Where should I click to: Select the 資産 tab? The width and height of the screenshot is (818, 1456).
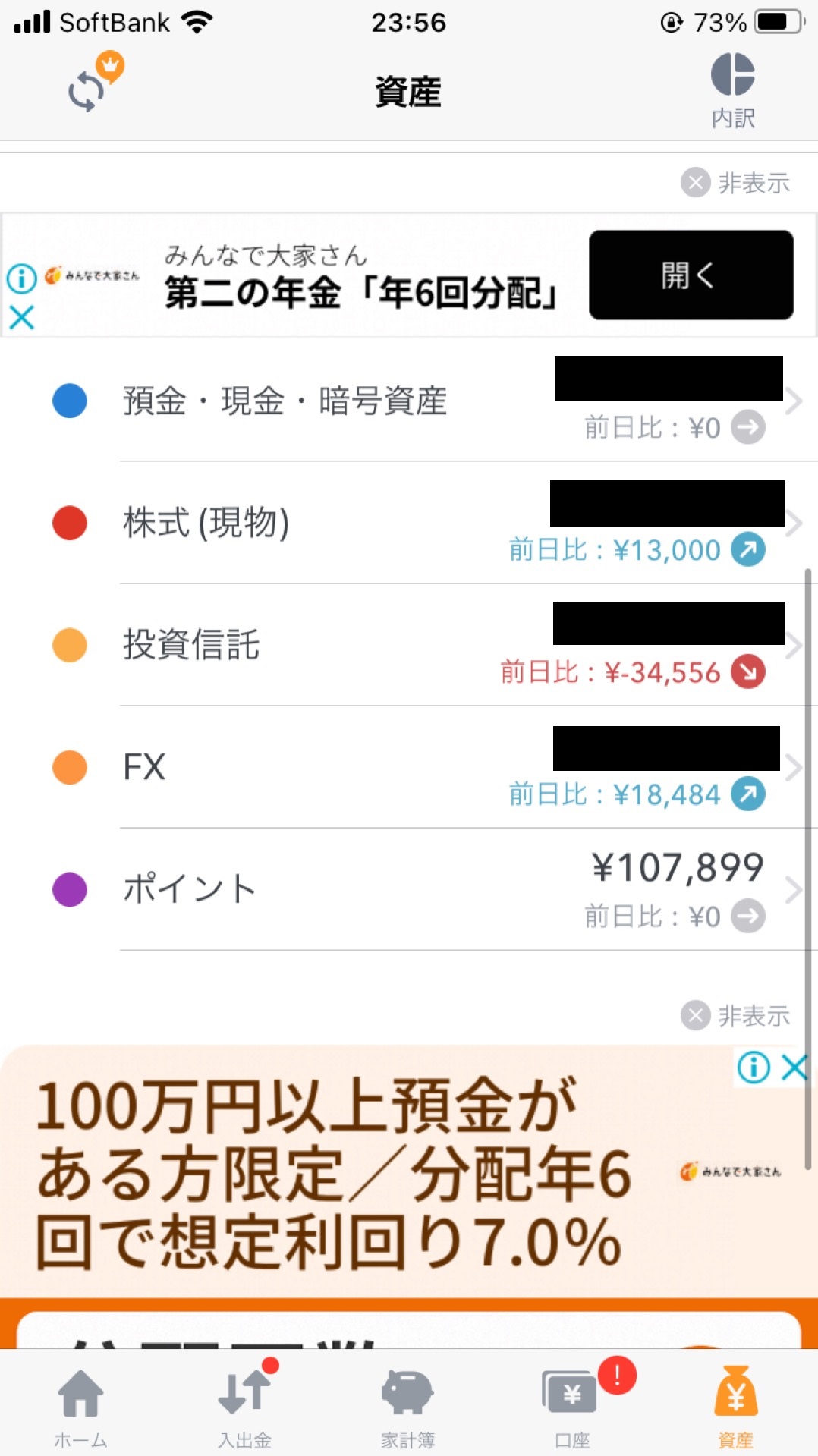[x=735, y=1406]
